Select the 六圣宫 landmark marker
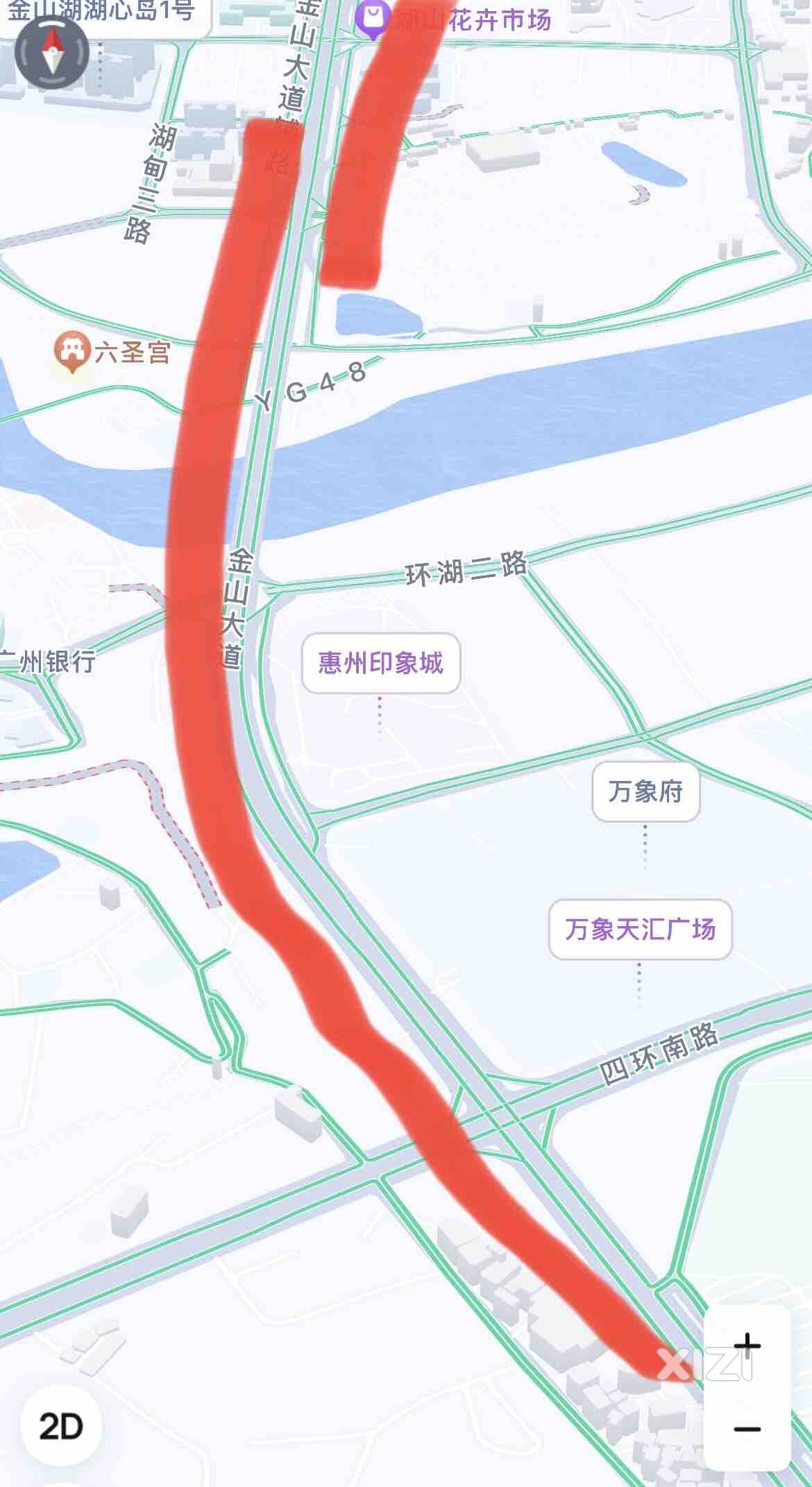This screenshot has height=1487, width=812. (x=73, y=352)
